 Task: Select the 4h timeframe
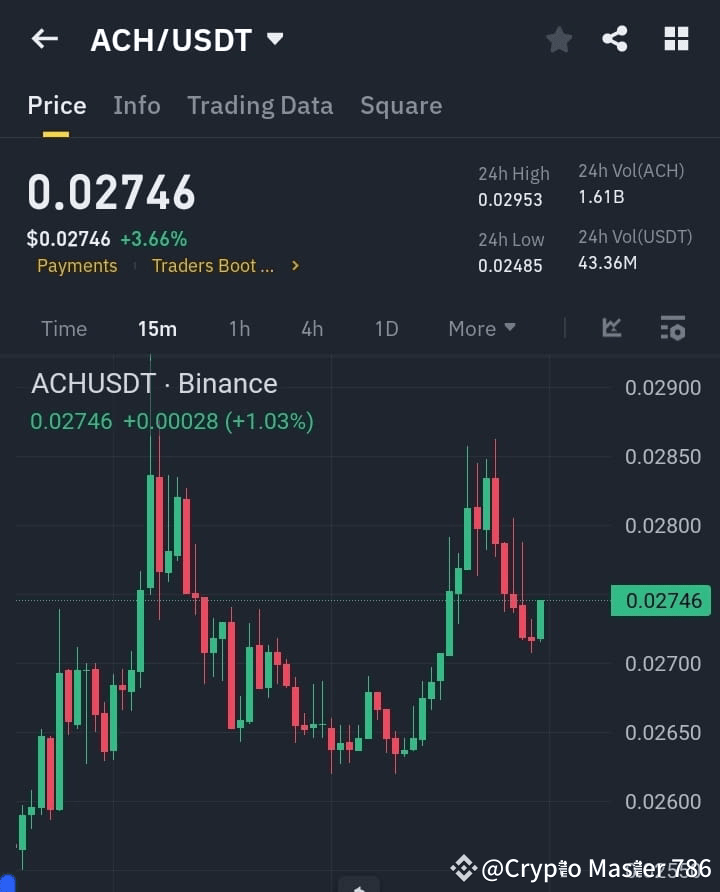pos(311,328)
